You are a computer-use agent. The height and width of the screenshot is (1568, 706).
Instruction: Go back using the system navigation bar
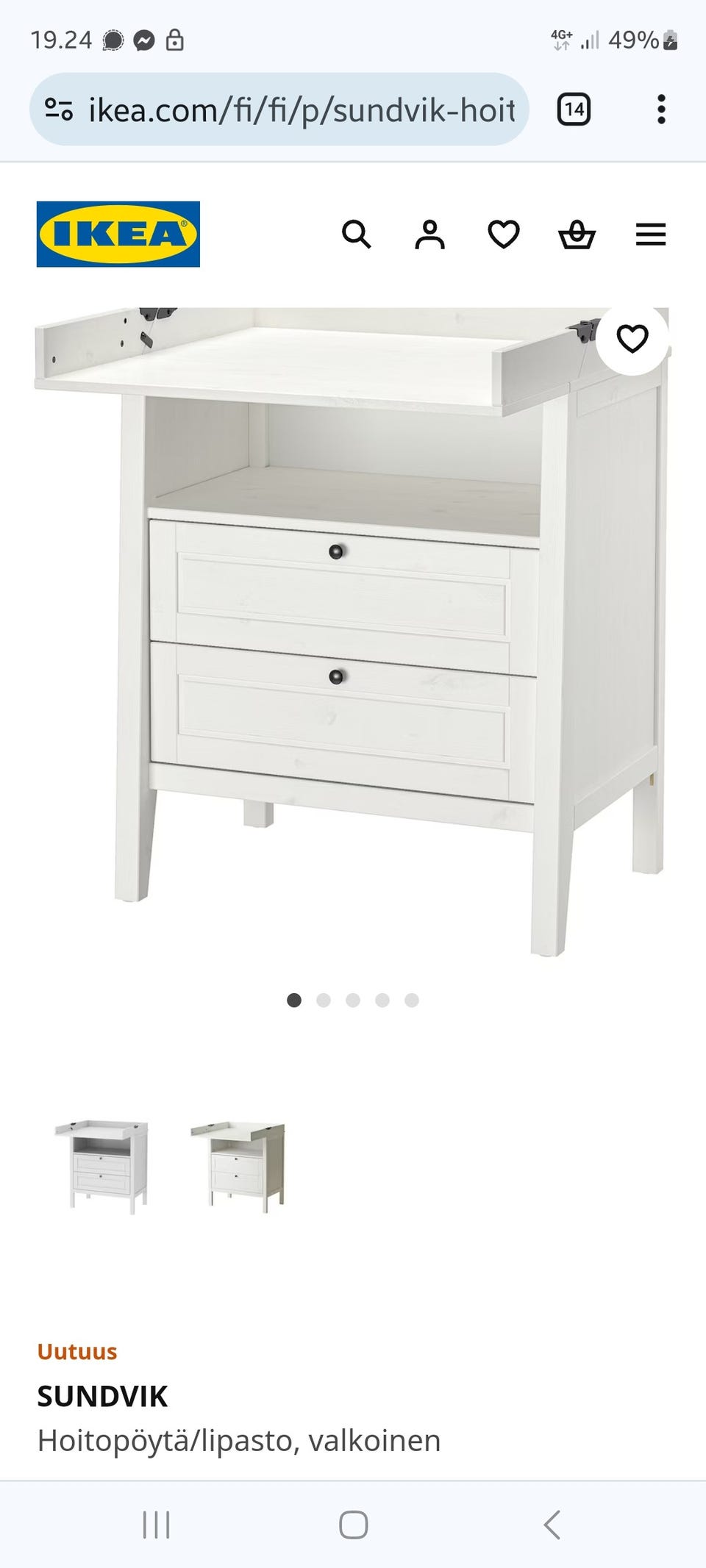[552, 1525]
